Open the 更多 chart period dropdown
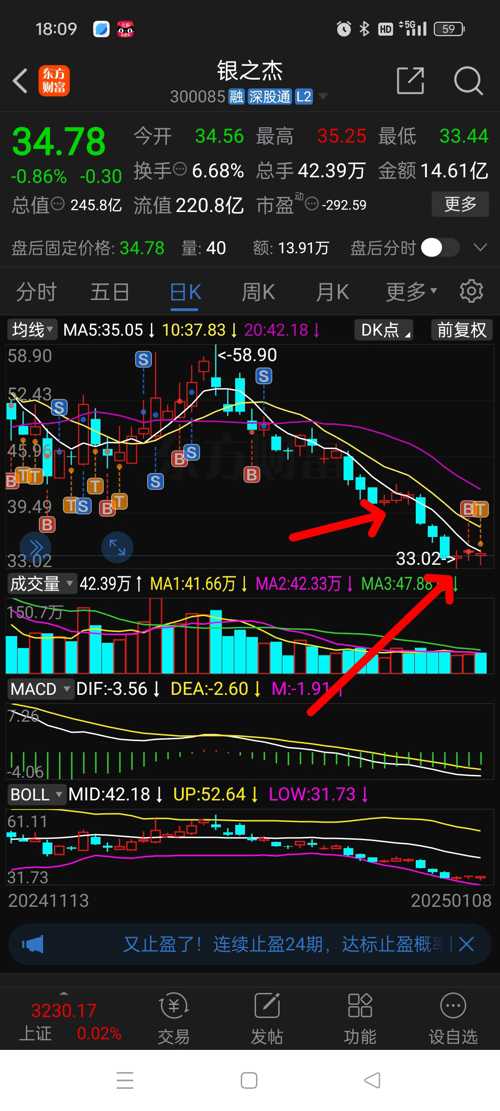 coord(411,291)
